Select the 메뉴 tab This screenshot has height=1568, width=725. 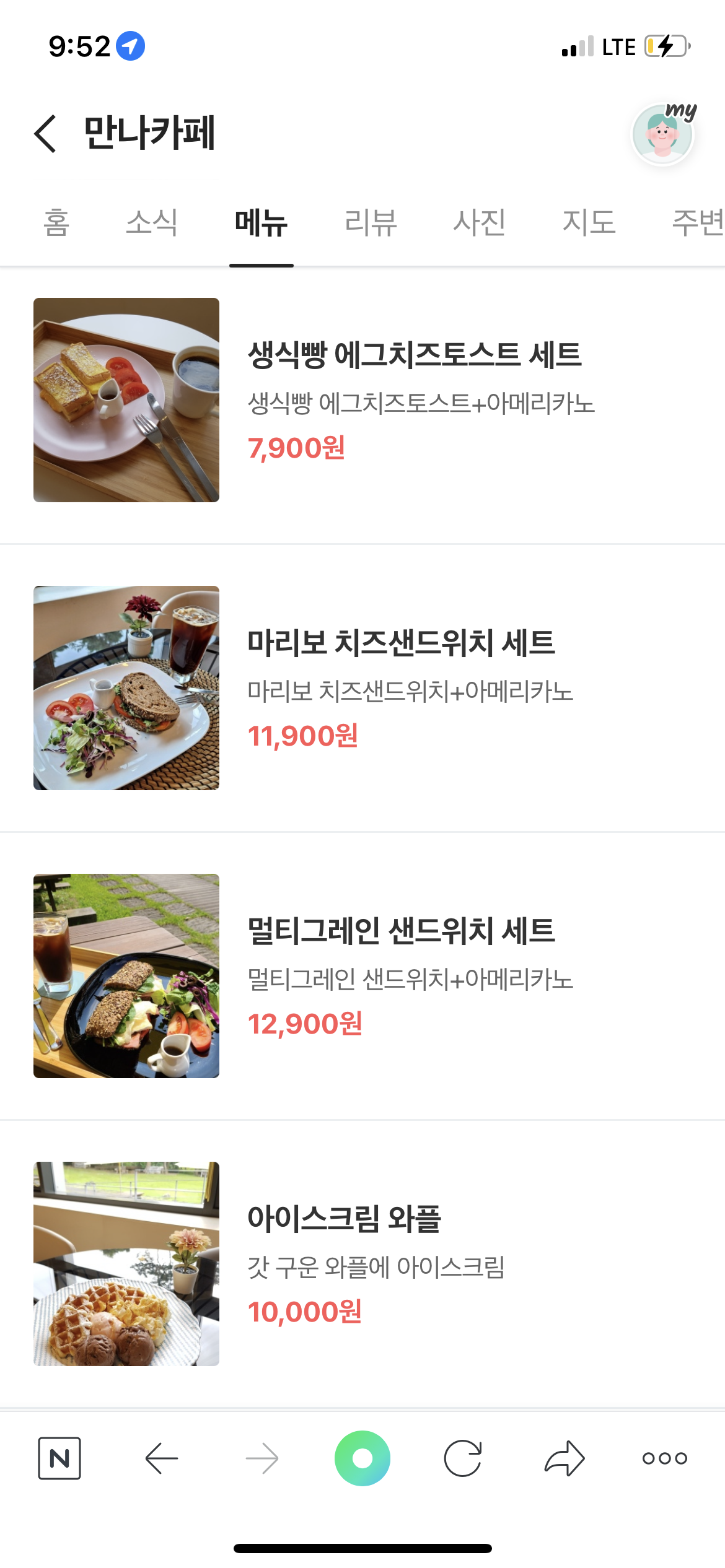[261, 222]
